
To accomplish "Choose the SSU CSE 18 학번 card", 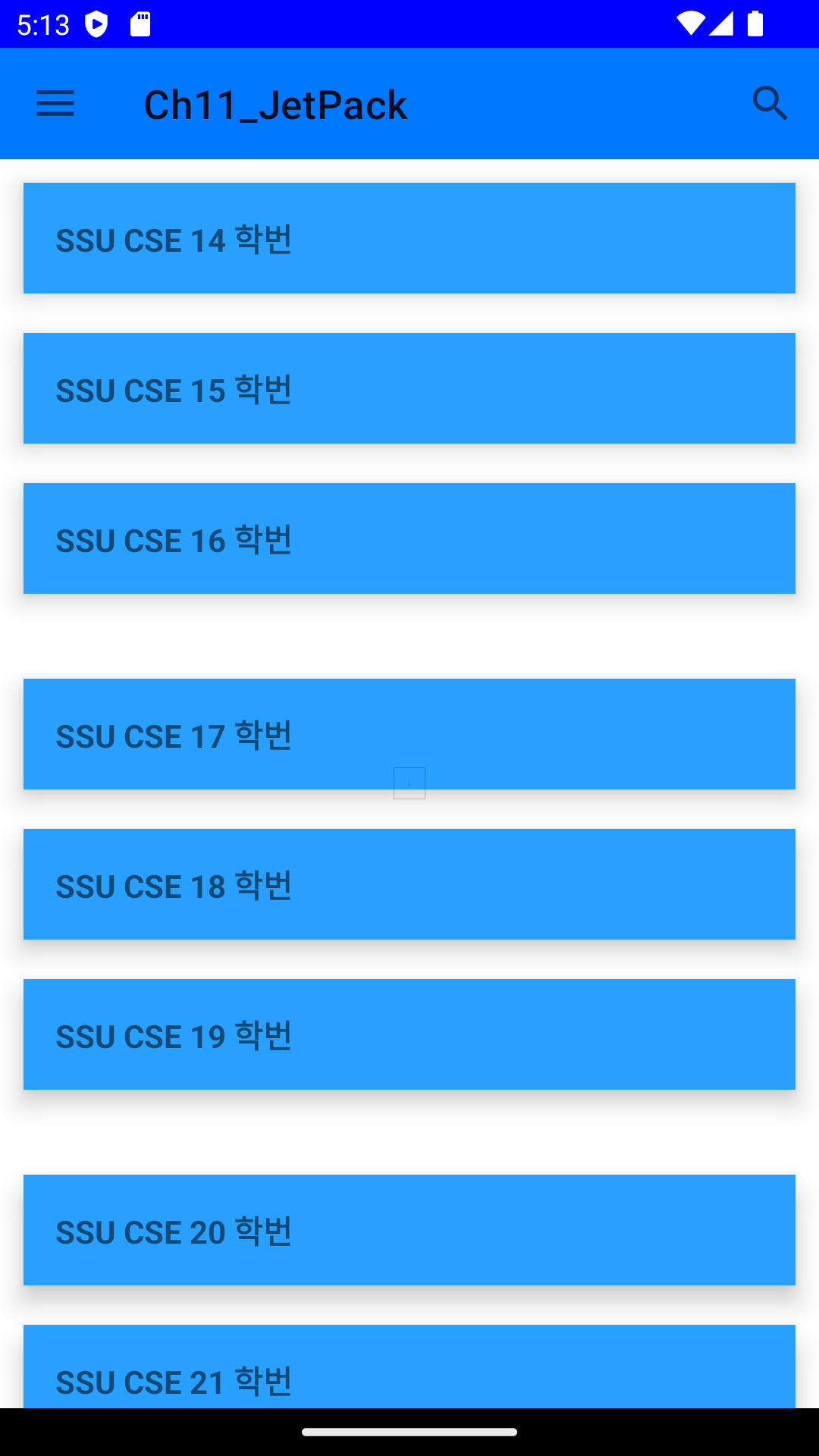I will point(409,884).
